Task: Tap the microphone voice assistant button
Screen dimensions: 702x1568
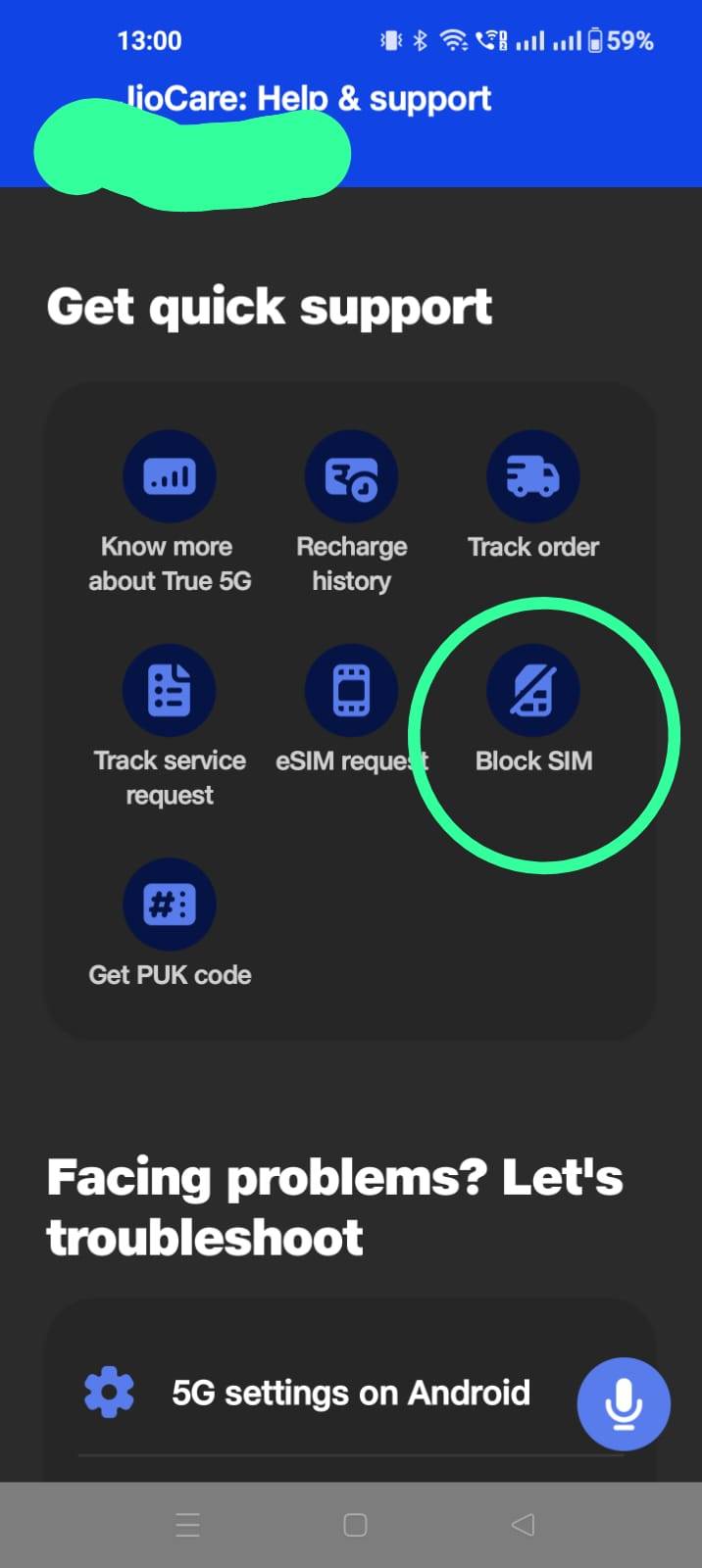Action: [x=624, y=1403]
